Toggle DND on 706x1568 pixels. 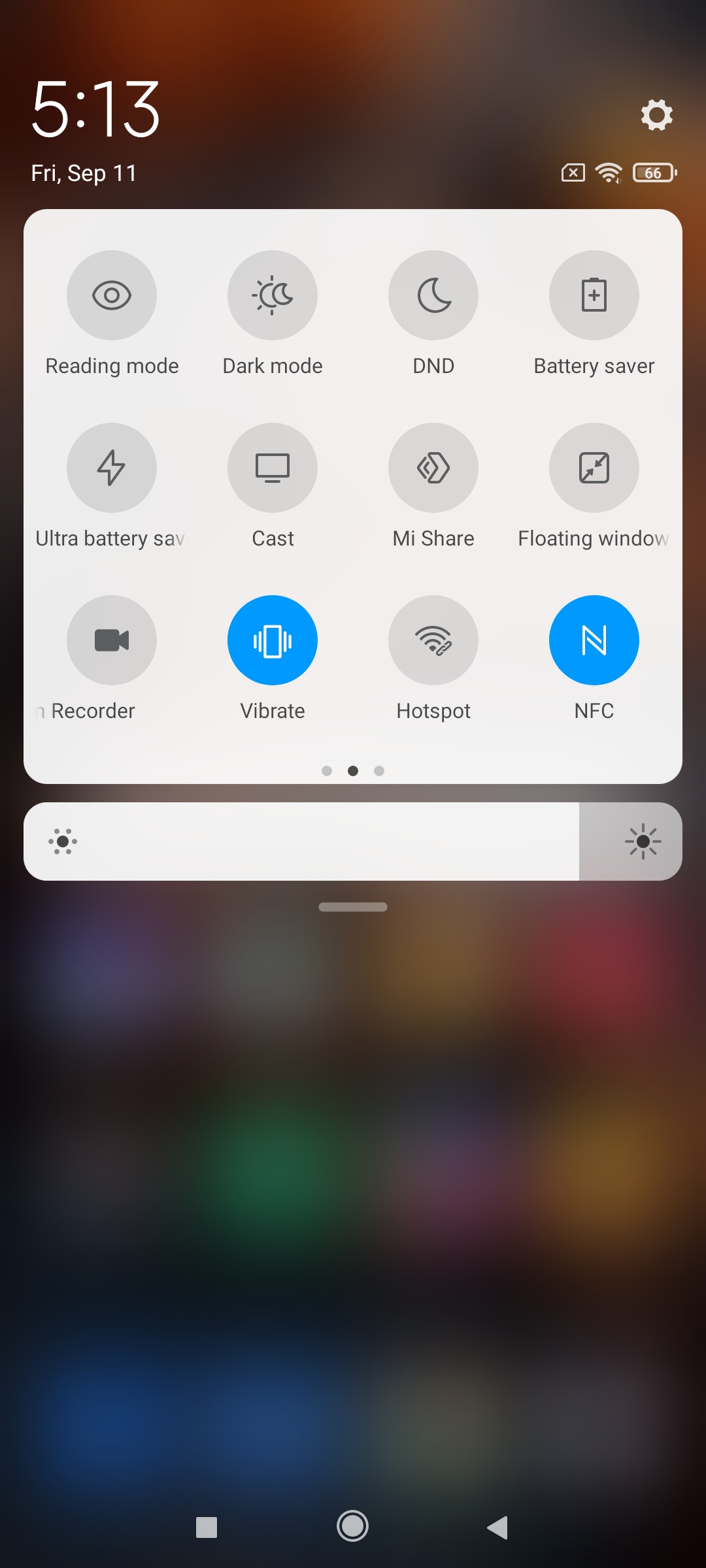tap(433, 295)
